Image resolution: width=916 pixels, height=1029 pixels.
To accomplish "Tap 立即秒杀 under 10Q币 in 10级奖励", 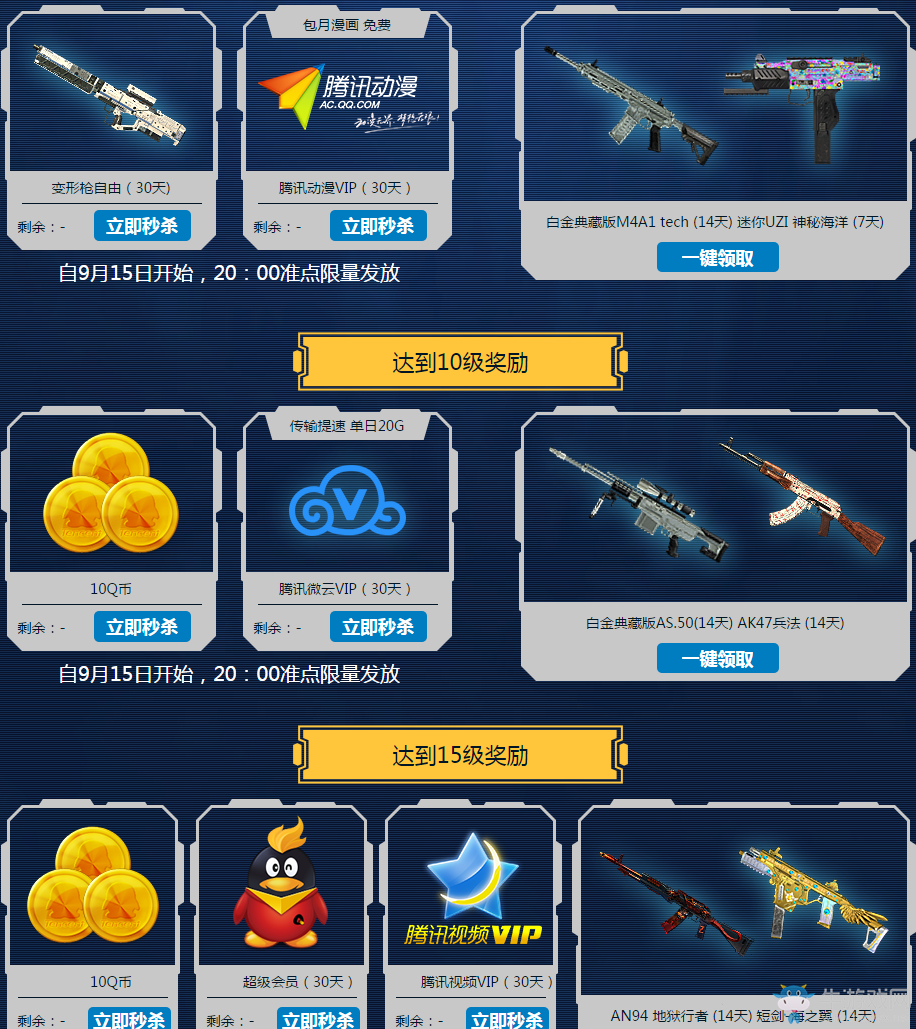I will 142,627.
